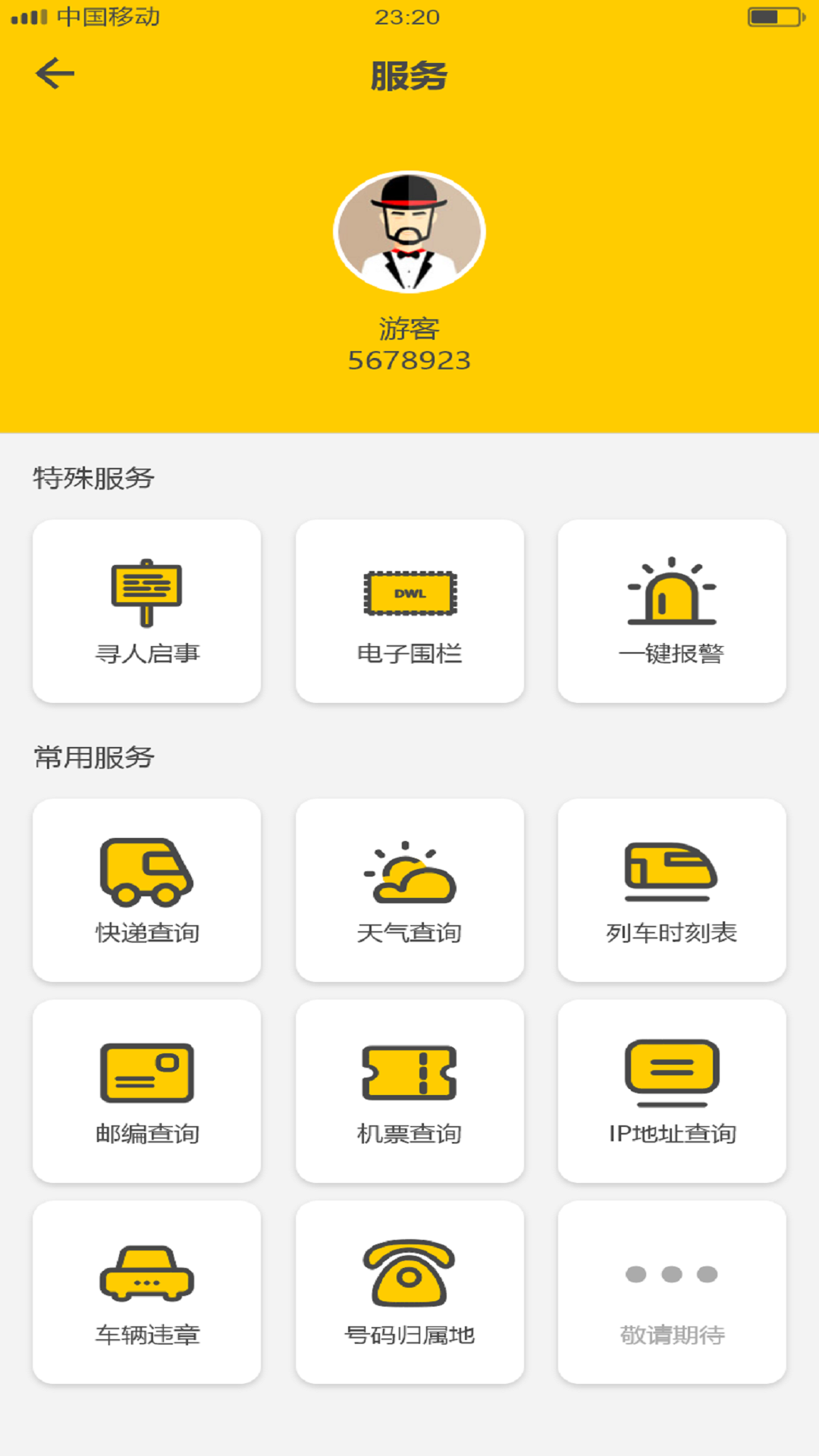
Task: Tap the 常用服务 section header
Action: click(93, 757)
